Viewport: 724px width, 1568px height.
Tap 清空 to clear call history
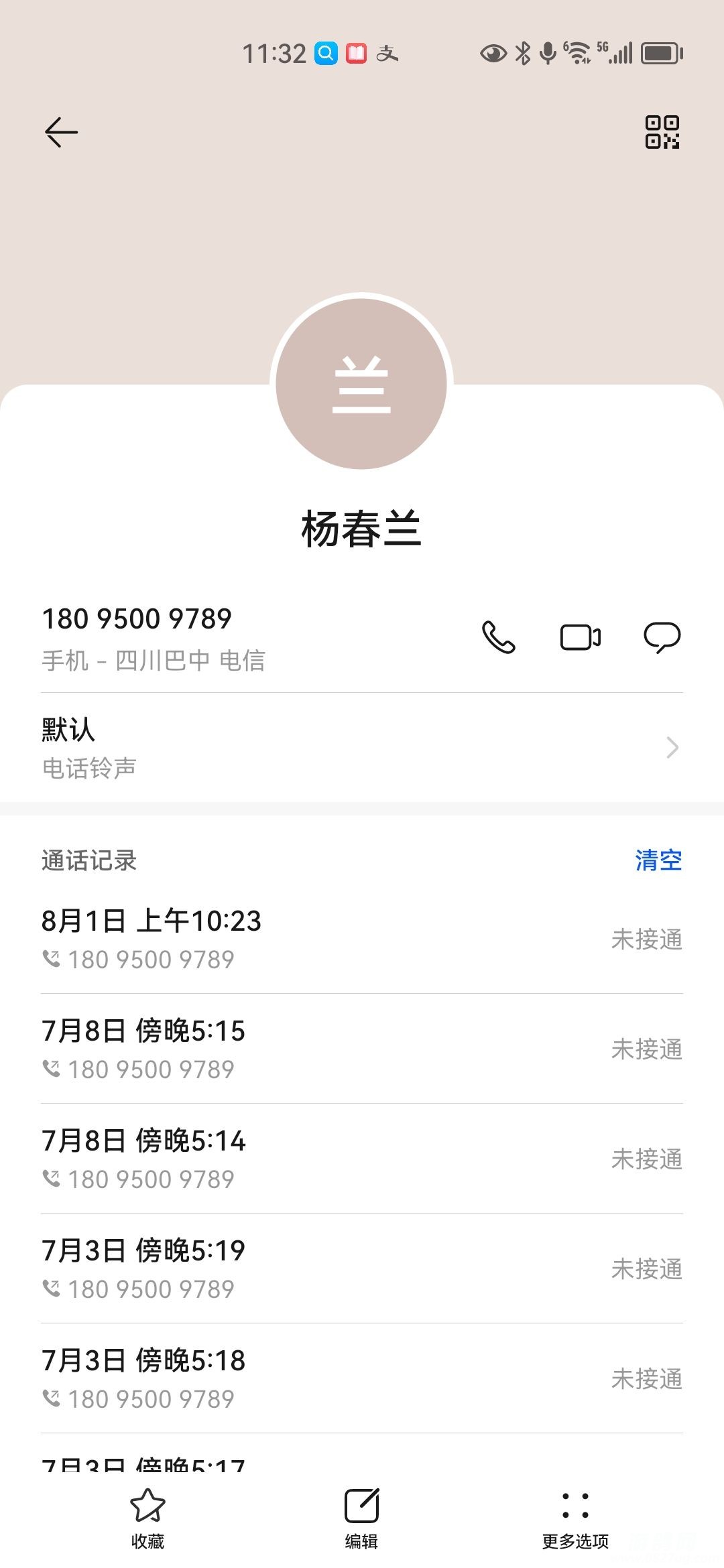(x=658, y=860)
